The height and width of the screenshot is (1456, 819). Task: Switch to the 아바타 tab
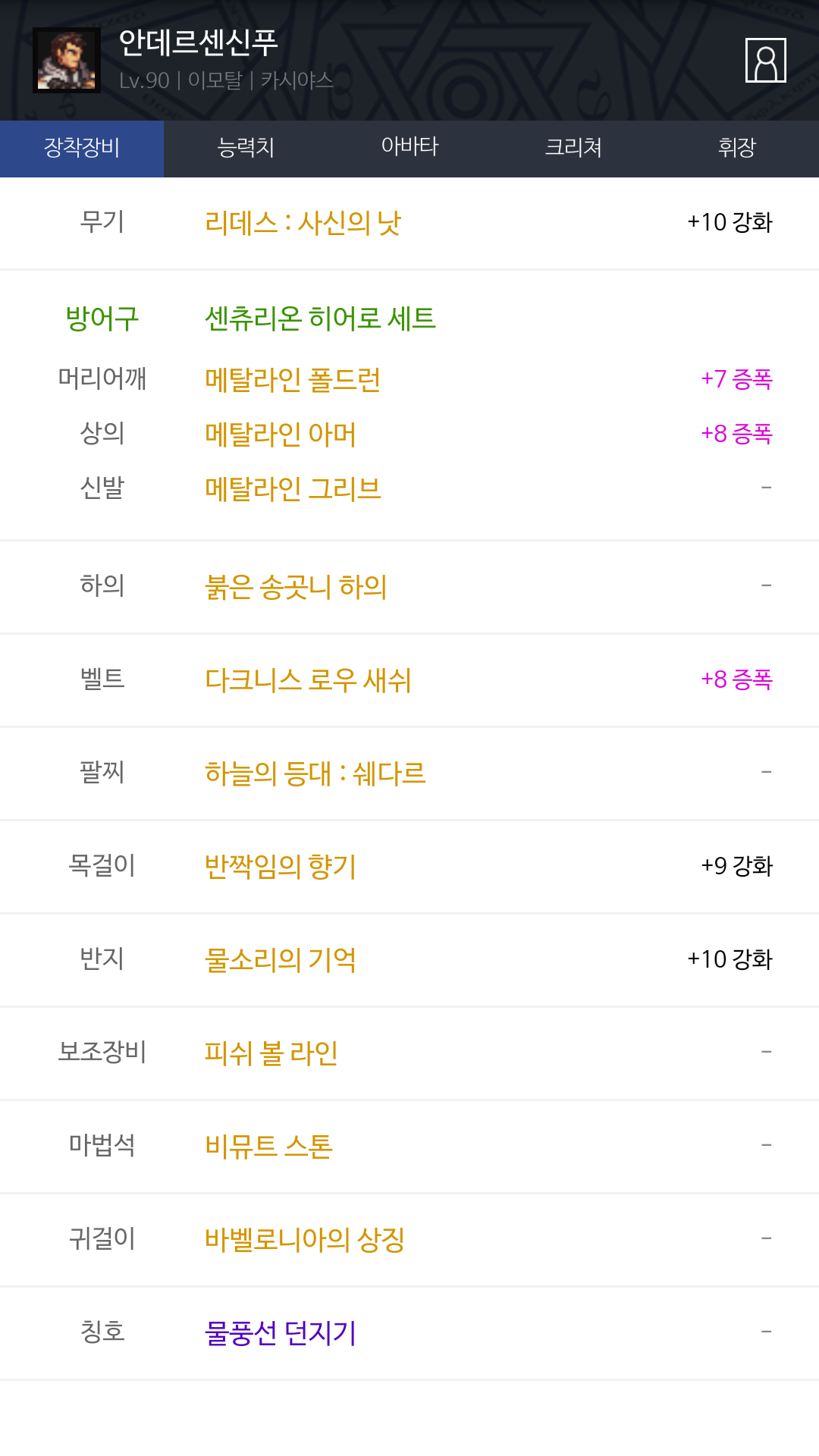pos(409,148)
